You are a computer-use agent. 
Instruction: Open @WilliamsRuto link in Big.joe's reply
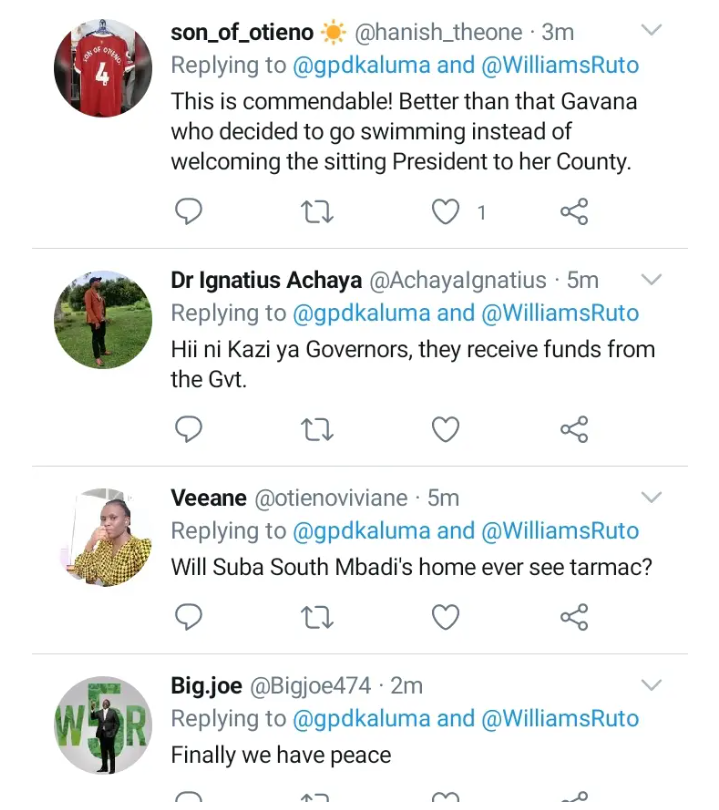(x=559, y=718)
